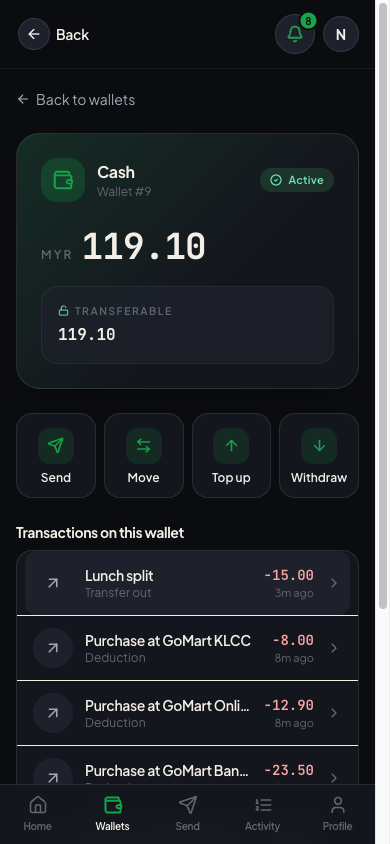The width and height of the screenshot is (390, 844).
Task: Tap the Move button
Action: 144,455
